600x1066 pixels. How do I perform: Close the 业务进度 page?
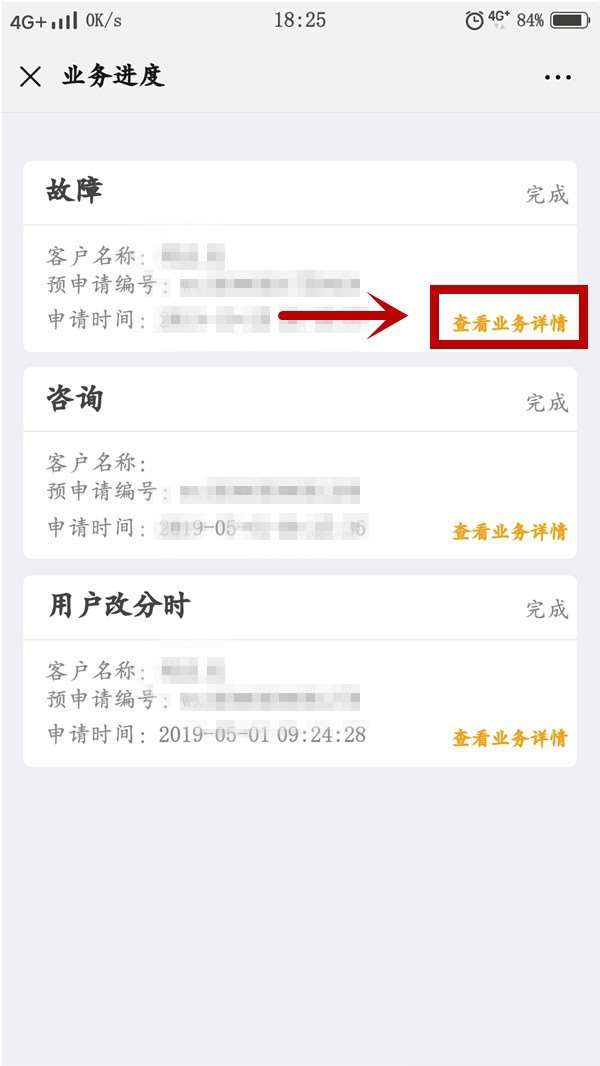point(30,77)
